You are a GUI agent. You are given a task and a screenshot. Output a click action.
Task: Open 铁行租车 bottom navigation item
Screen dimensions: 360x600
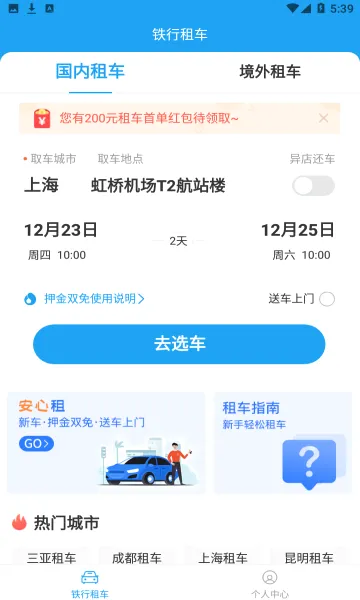pyautogui.click(x=90, y=584)
